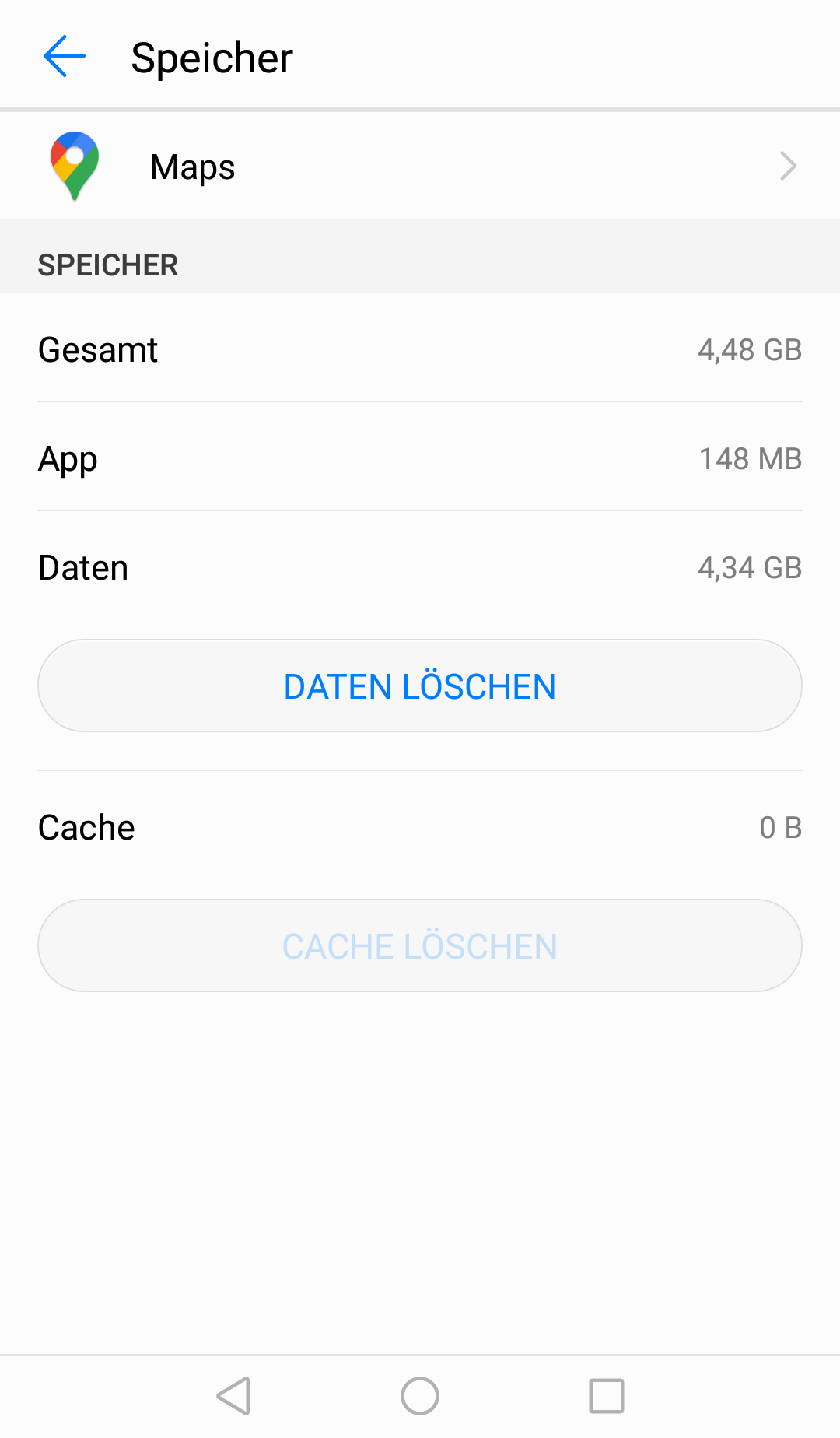This screenshot has width=840, height=1438.
Task: Open recent apps overview
Action: pos(607,1395)
